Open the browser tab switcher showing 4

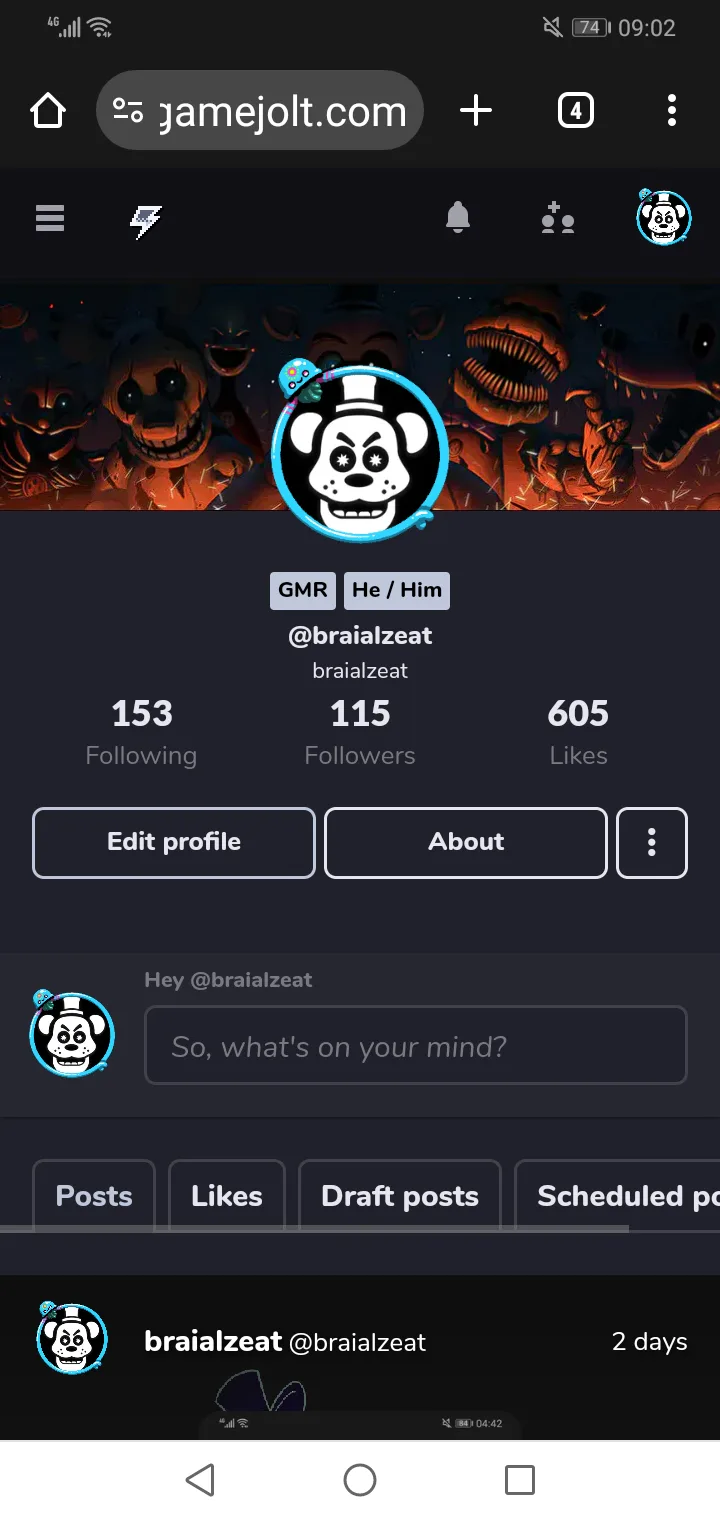[575, 110]
